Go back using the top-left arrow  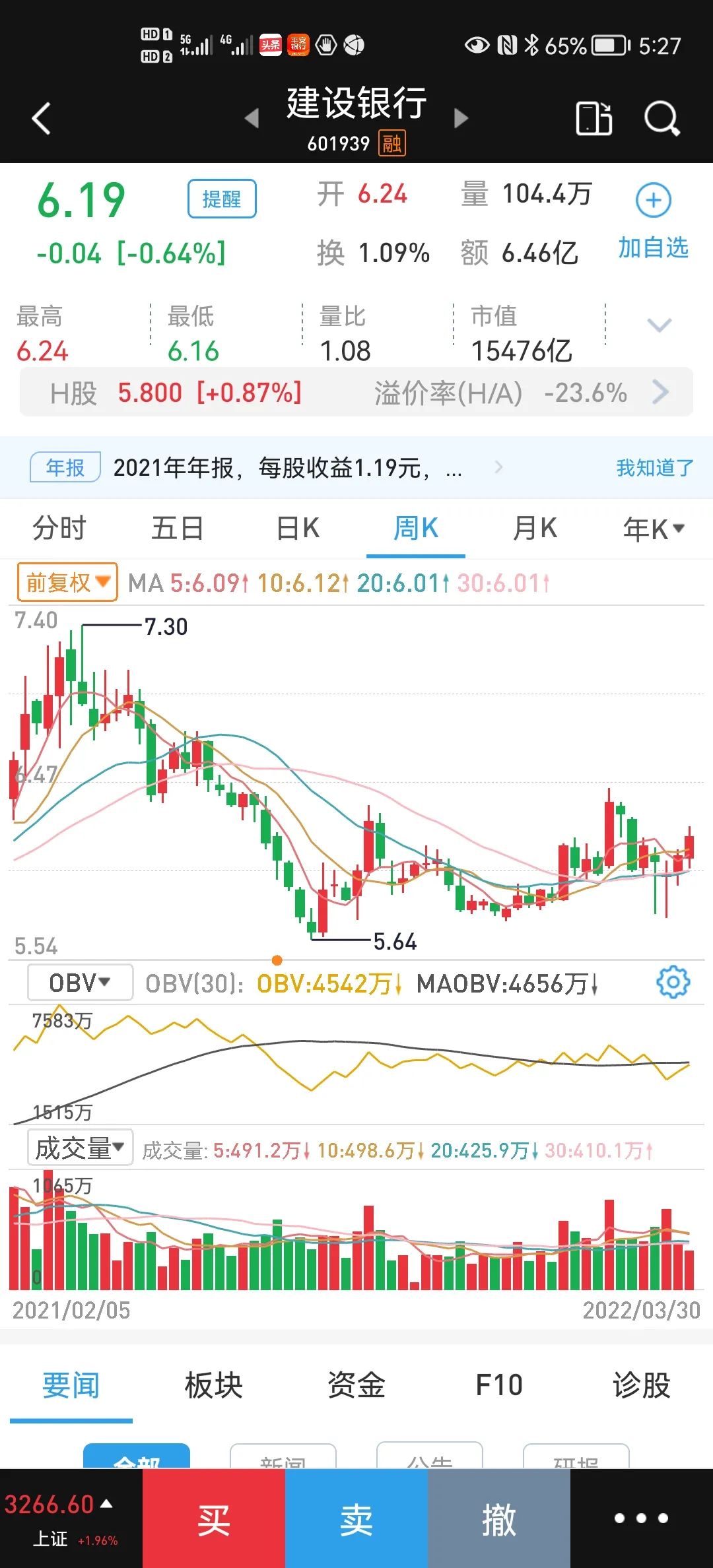click(41, 119)
